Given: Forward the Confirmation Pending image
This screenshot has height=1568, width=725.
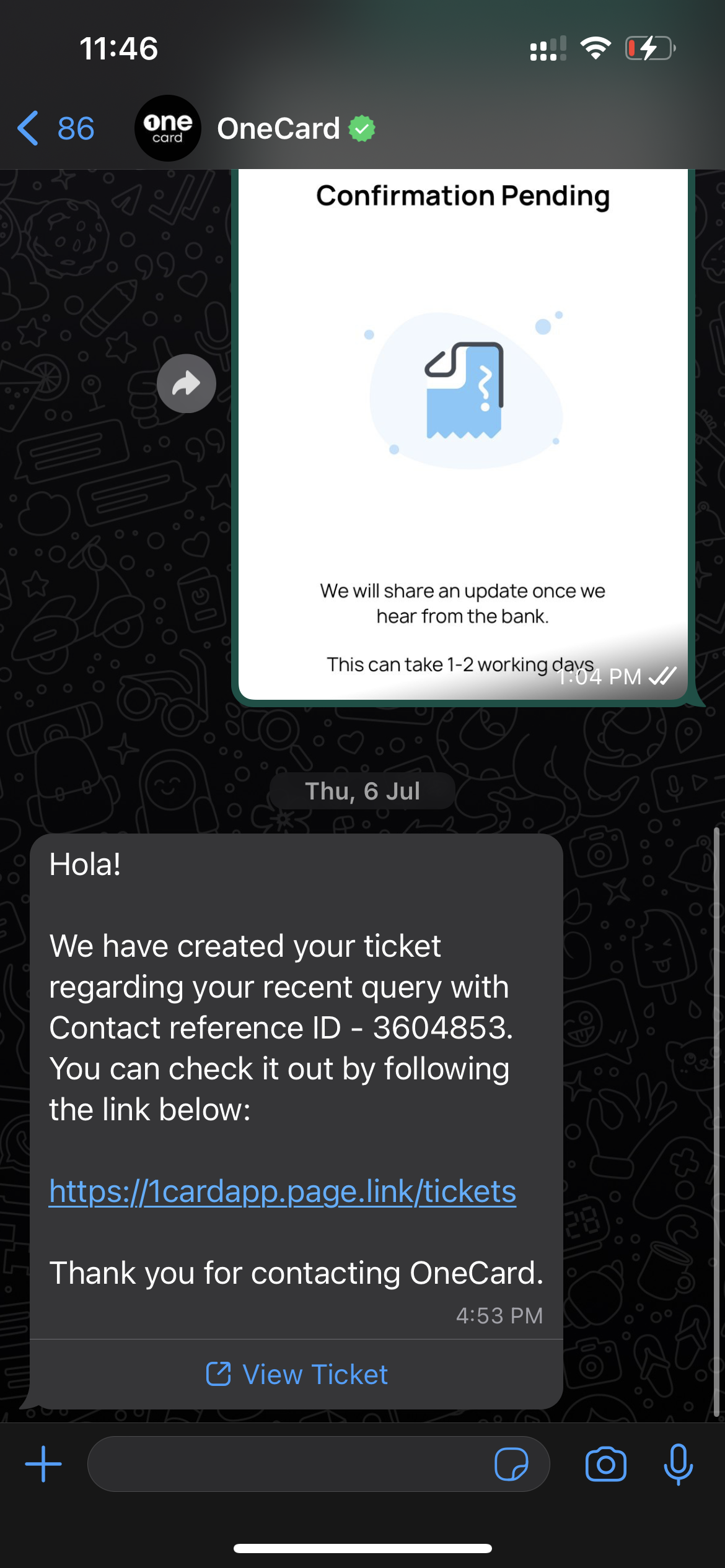Looking at the screenshot, I should click(x=187, y=384).
